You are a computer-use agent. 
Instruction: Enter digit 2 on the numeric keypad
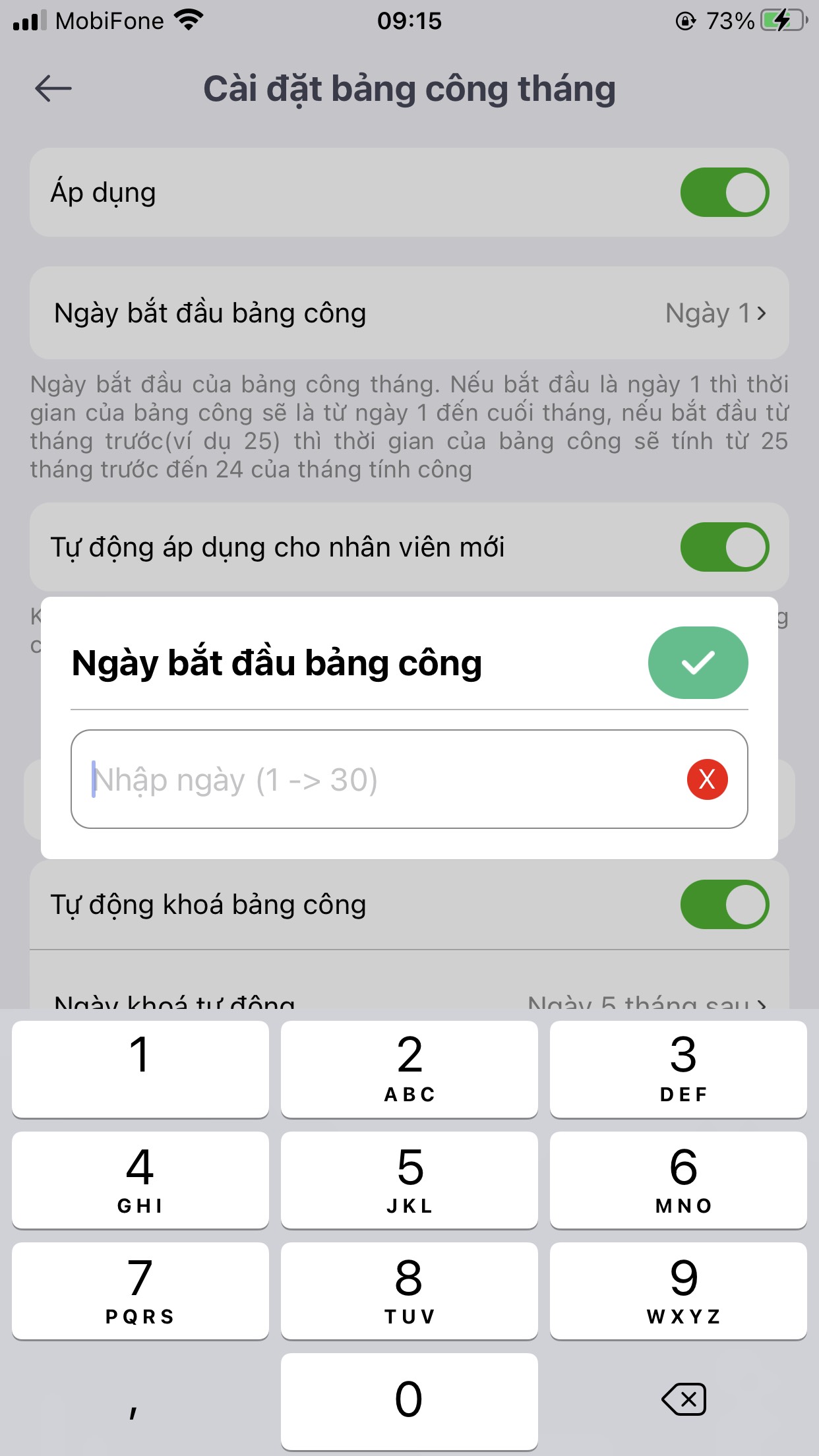coord(409,1069)
